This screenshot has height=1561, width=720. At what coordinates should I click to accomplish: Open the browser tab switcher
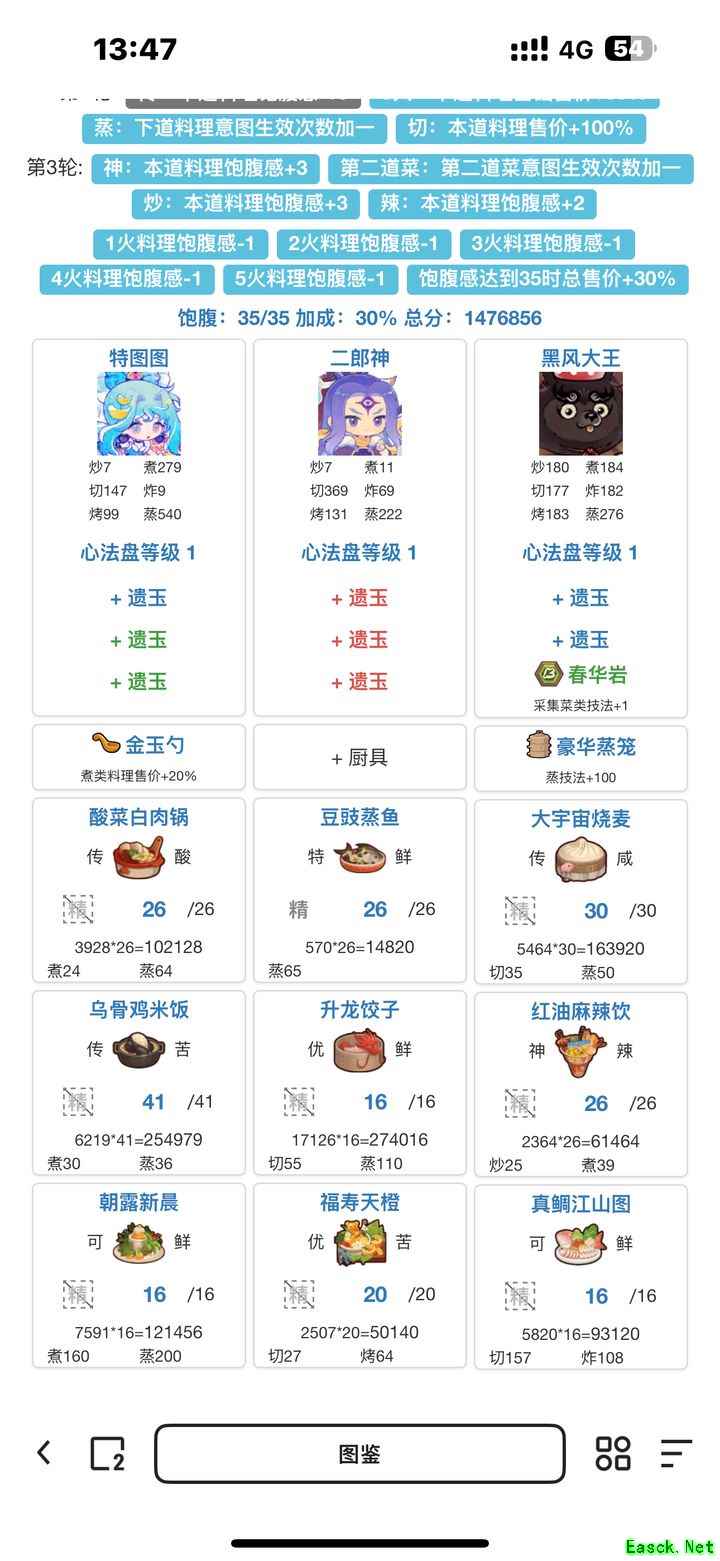[x=107, y=1453]
